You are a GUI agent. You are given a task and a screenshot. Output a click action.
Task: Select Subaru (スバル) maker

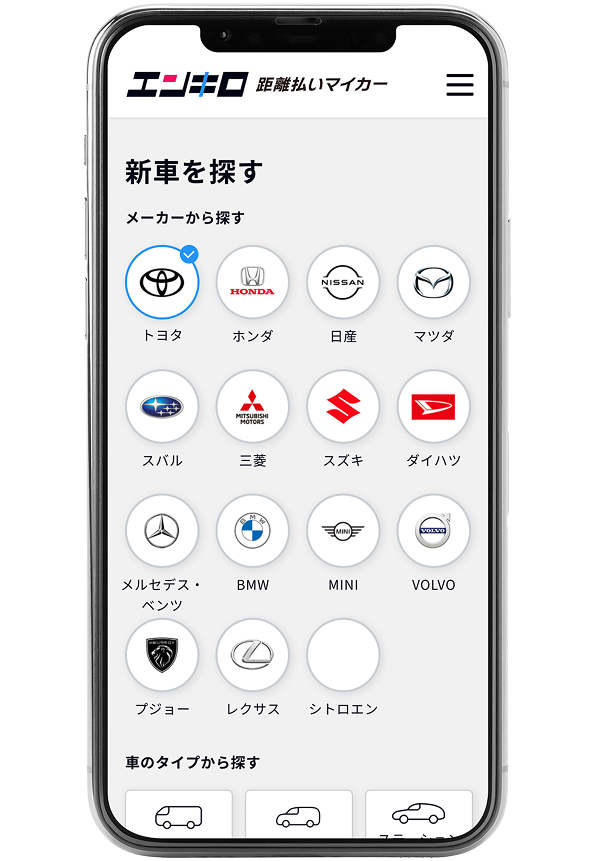162,407
